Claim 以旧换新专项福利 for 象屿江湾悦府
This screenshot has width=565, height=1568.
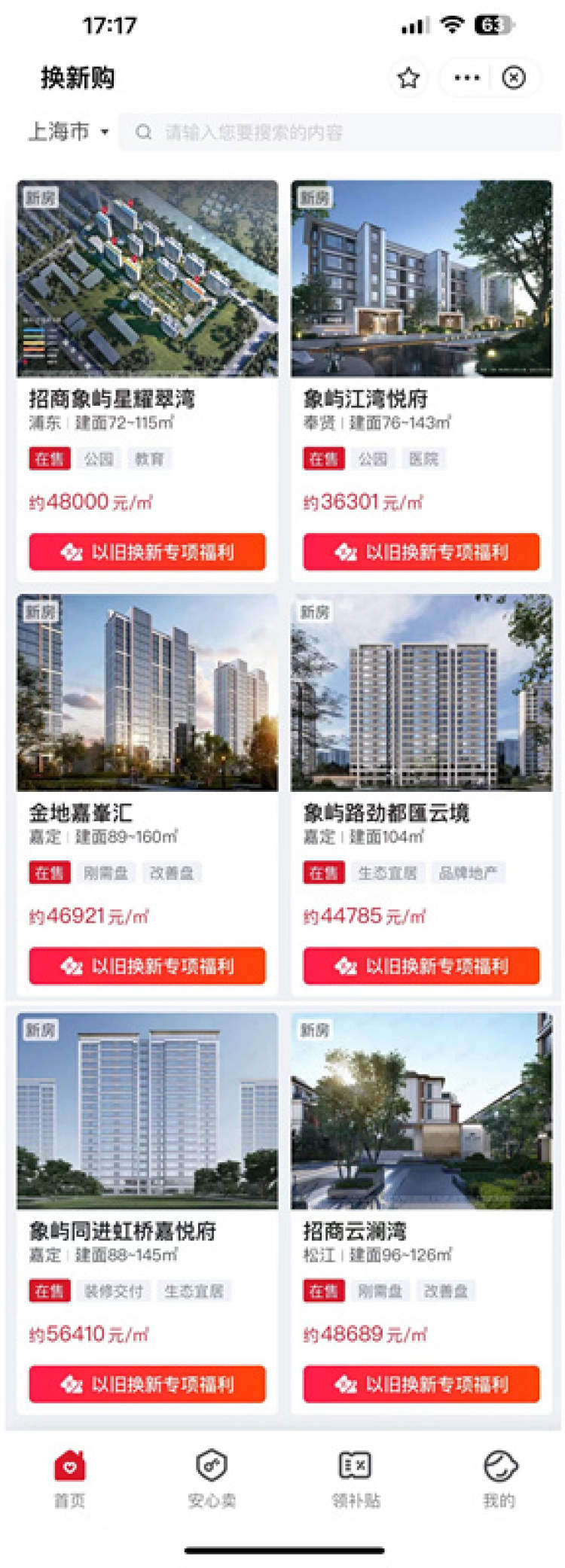[422, 552]
